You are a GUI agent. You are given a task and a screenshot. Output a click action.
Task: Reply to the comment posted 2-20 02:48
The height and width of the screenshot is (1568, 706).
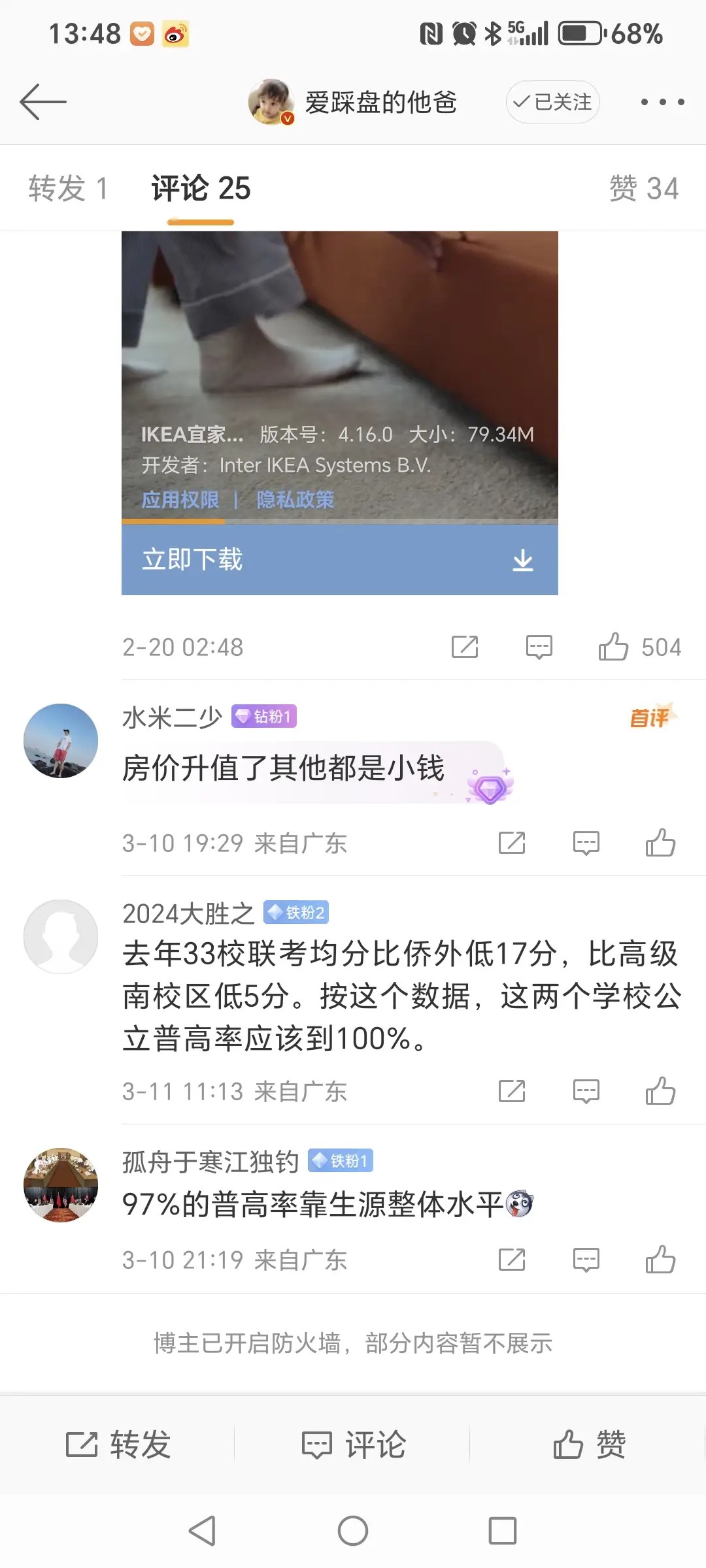(x=539, y=647)
